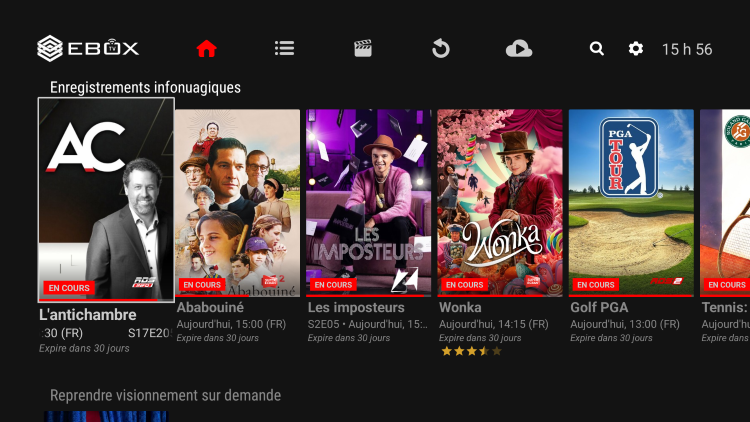The width and height of the screenshot is (750, 422).
Task: Open the replay tab
Action: pyautogui.click(x=441, y=48)
